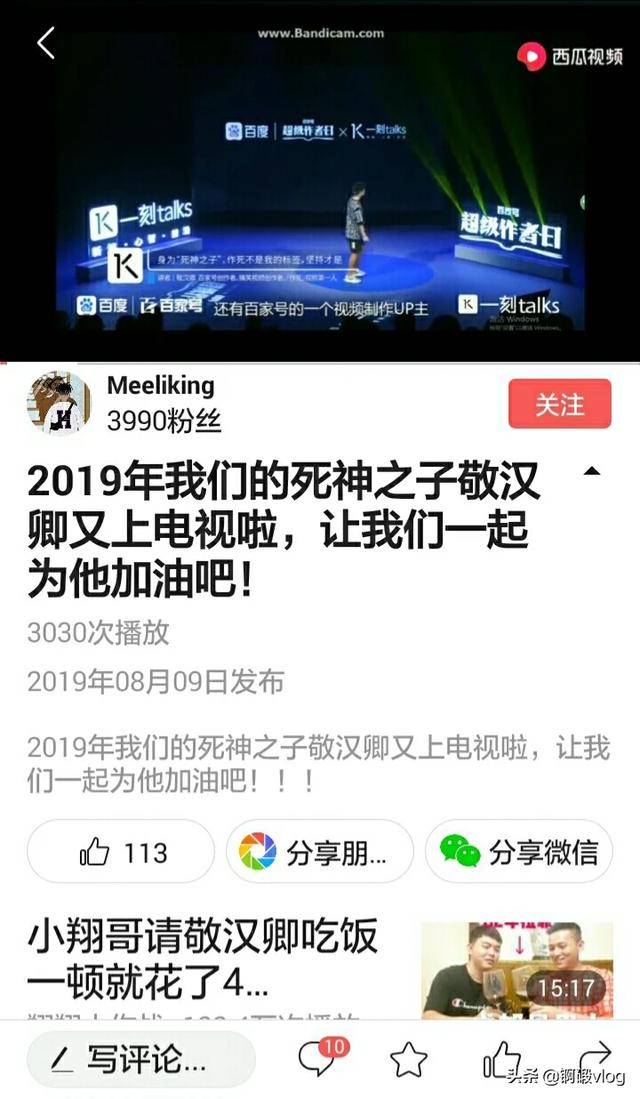
Task: Share the video to 朋友圈
Action: point(320,852)
